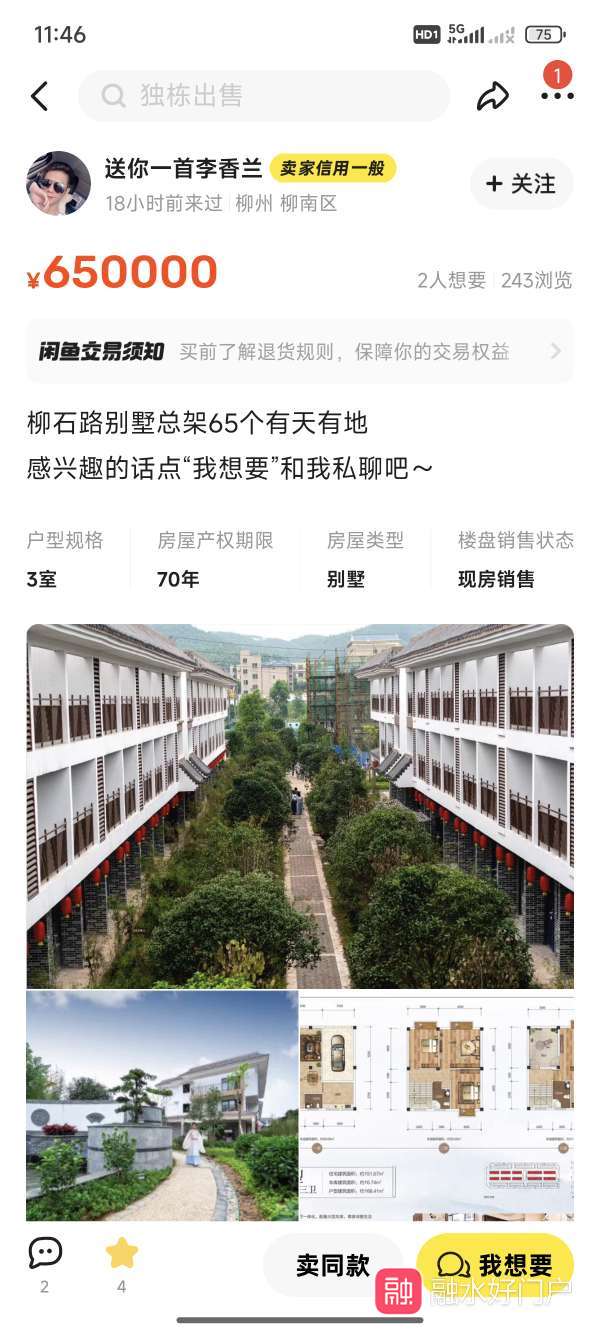Open the 闲鱼交易须知 notice row
600x1335 pixels.
[x=300, y=351]
